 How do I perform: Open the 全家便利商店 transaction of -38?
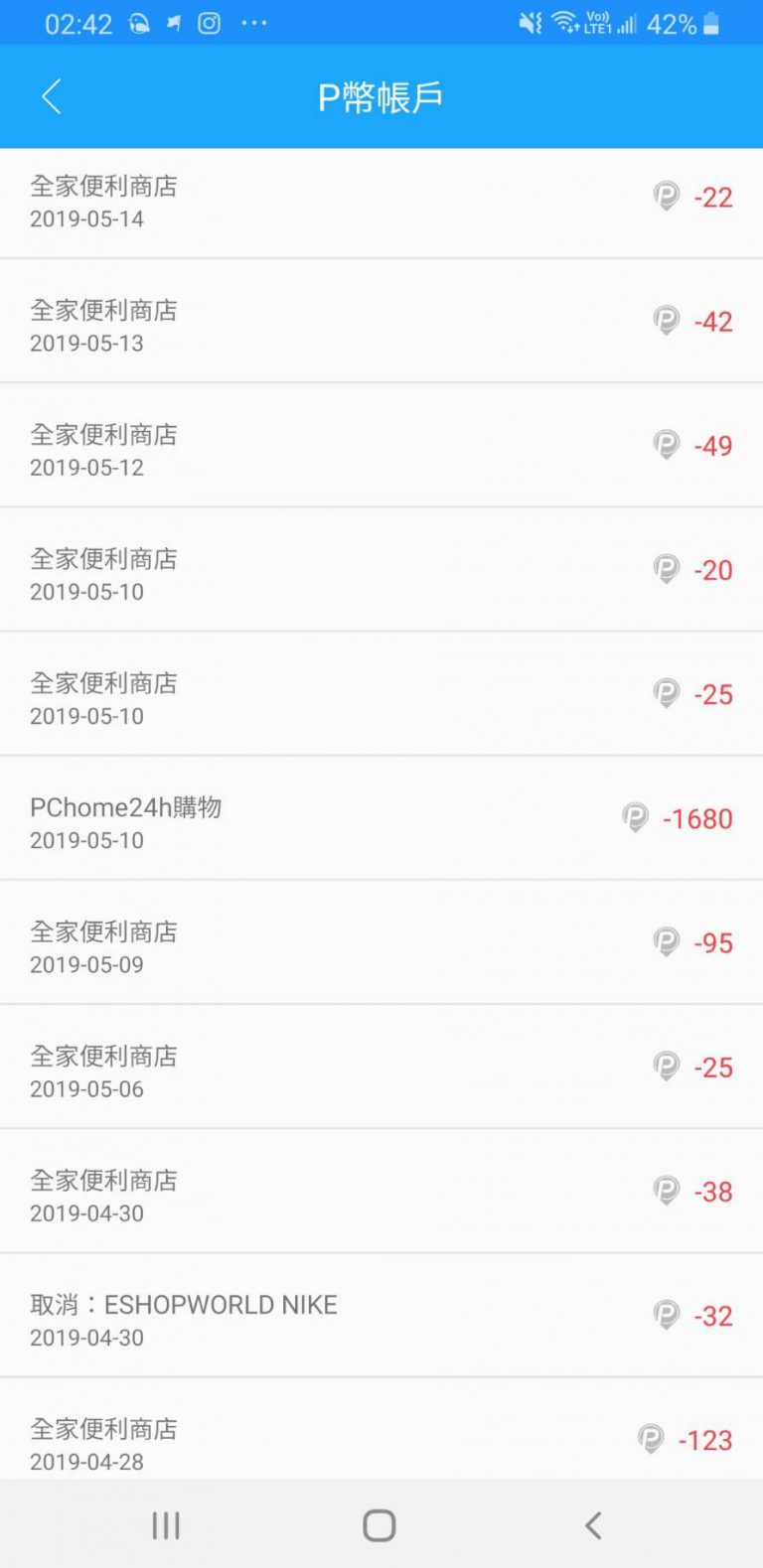pos(381,1191)
